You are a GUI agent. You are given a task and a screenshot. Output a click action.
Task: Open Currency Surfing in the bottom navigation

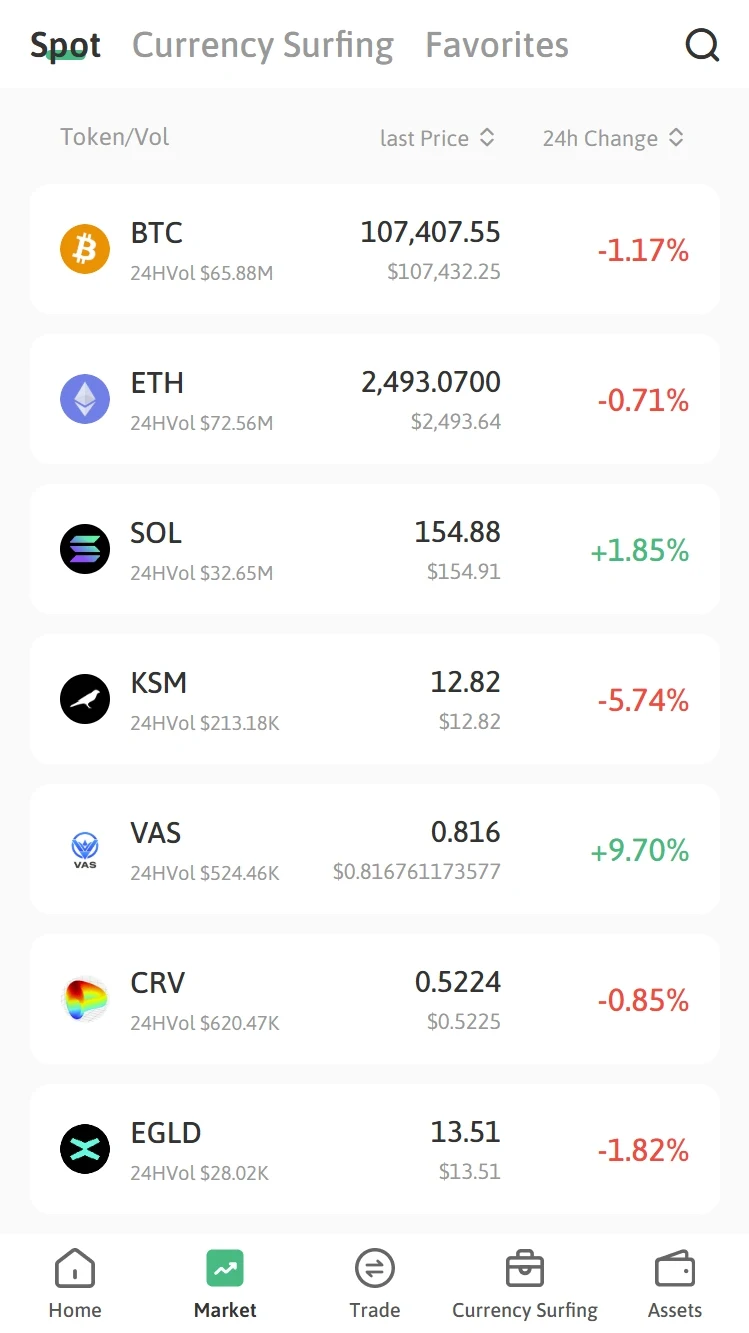[x=525, y=1284]
